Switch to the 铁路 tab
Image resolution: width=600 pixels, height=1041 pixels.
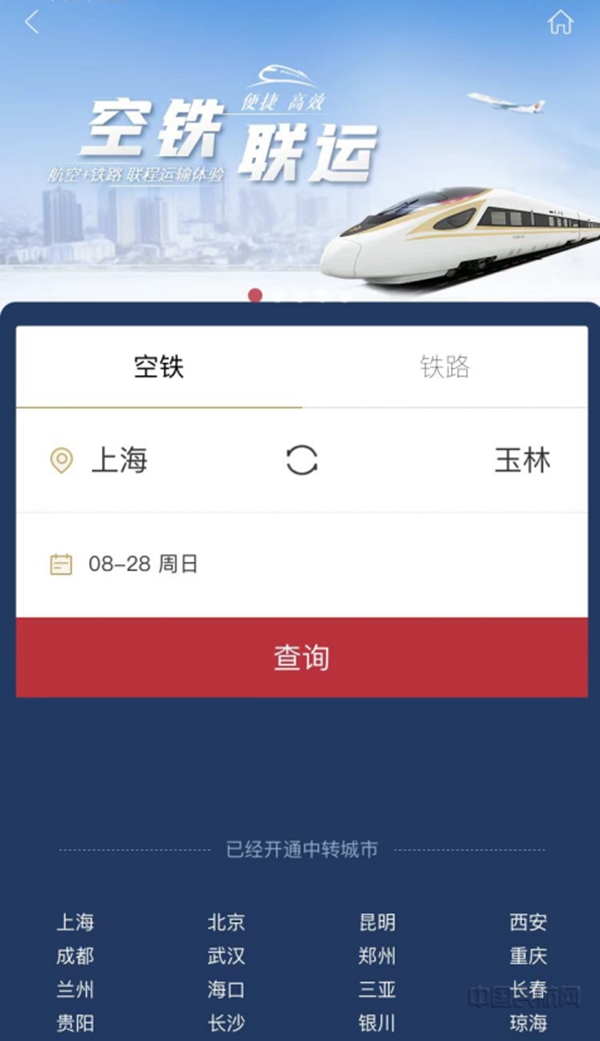[445, 366]
